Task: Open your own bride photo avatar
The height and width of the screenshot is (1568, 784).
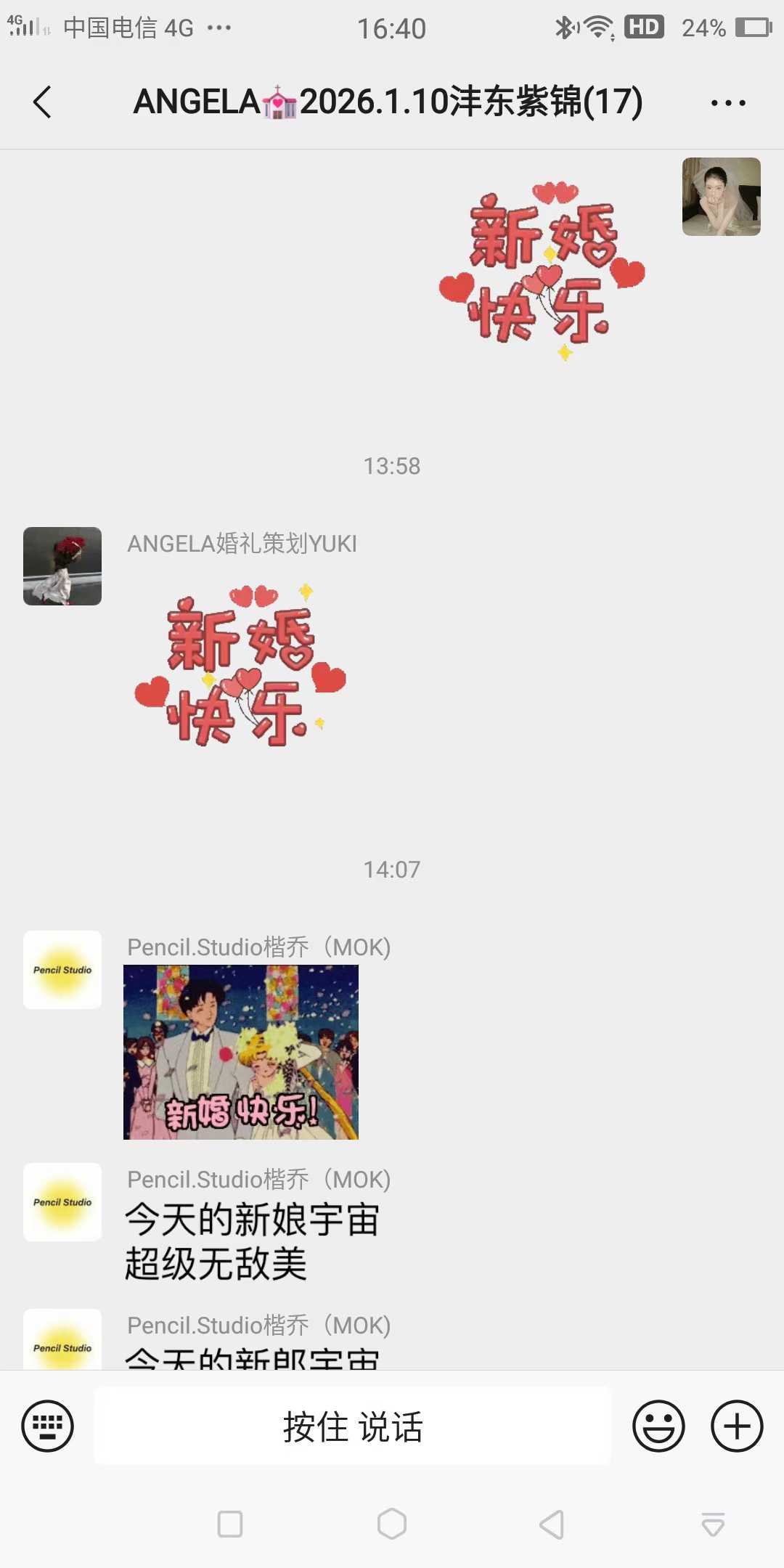Action: click(721, 197)
